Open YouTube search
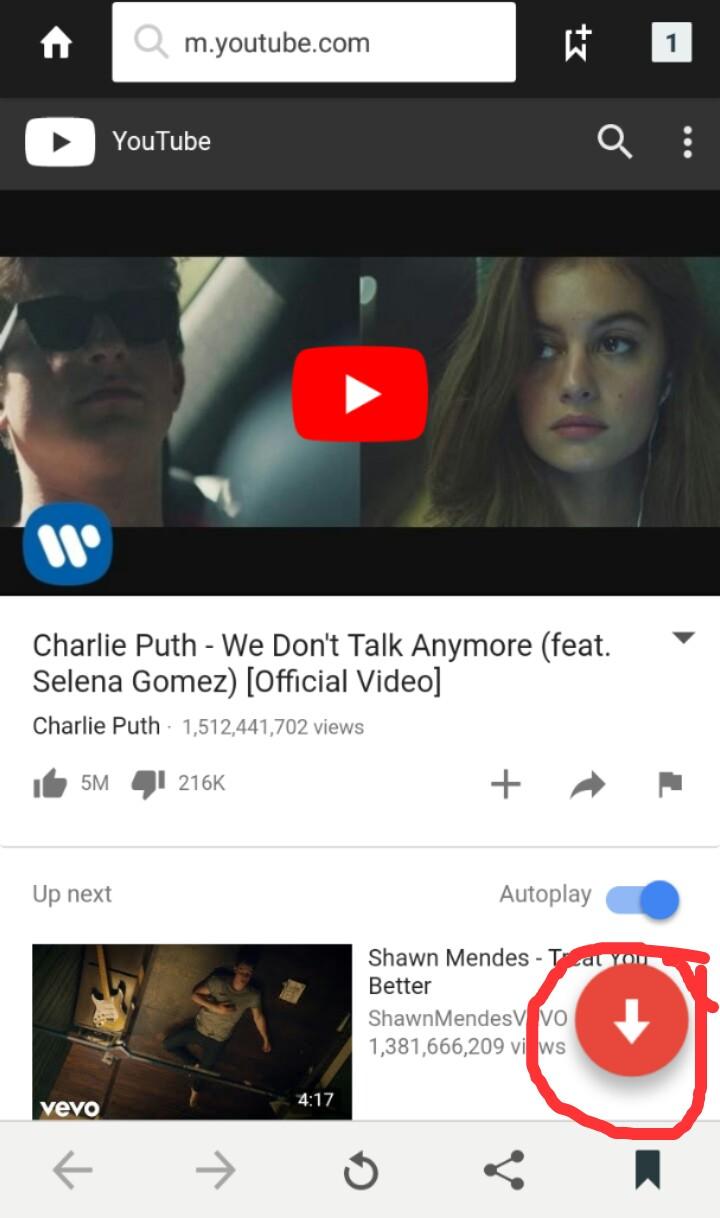The width and height of the screenshot is (720, 1218). pyautogui.click(x=614, y=142)
